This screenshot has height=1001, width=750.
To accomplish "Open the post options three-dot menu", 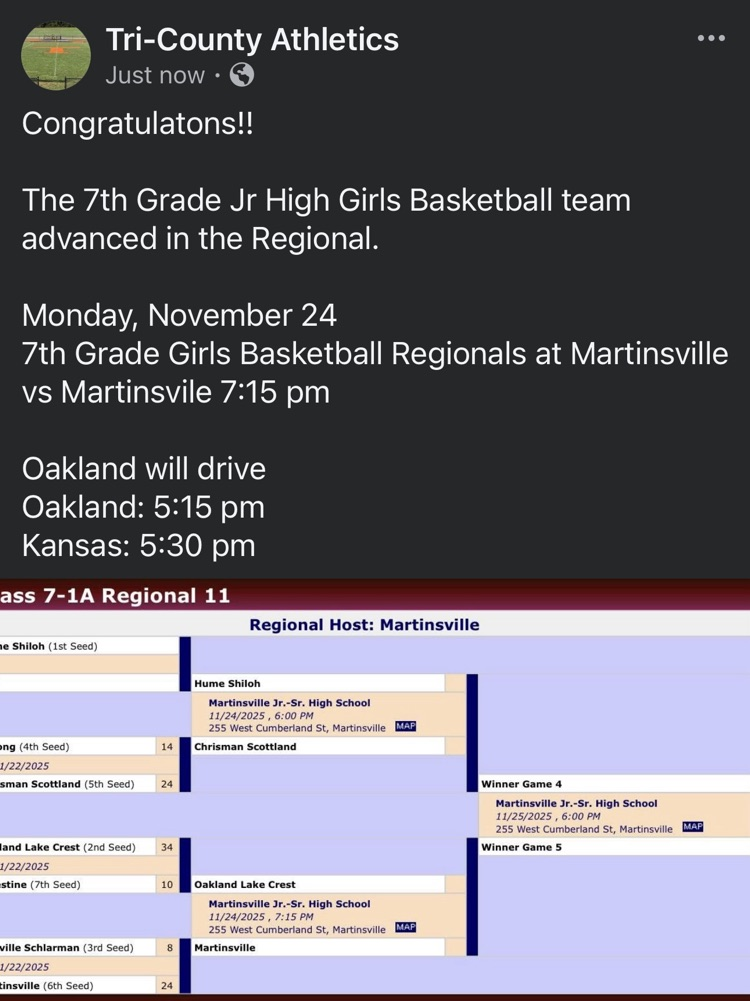I will tap(711, 37).
